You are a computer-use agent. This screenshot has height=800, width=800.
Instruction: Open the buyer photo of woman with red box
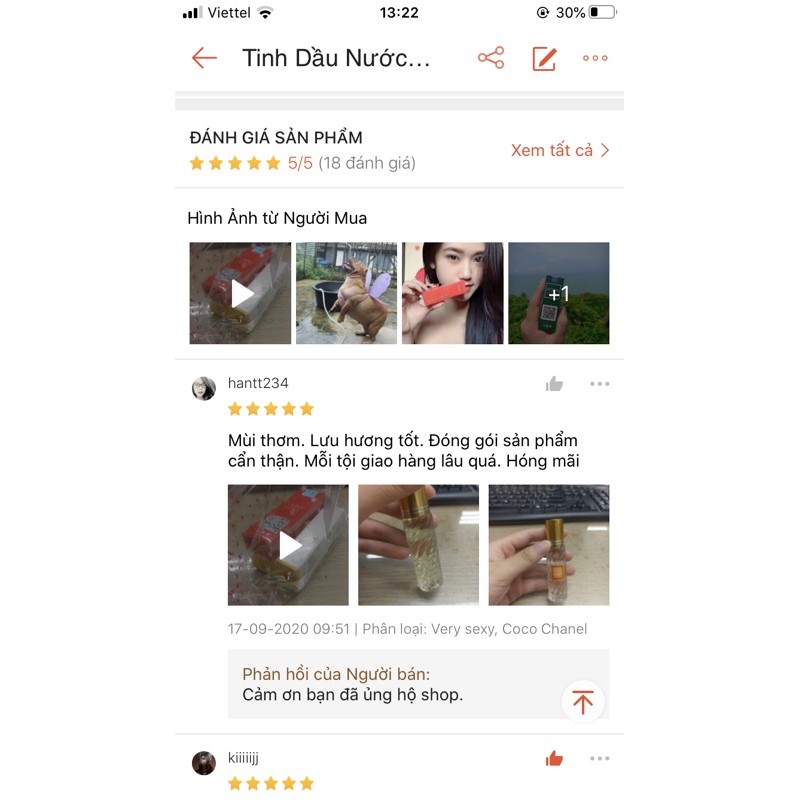point(452,293)
